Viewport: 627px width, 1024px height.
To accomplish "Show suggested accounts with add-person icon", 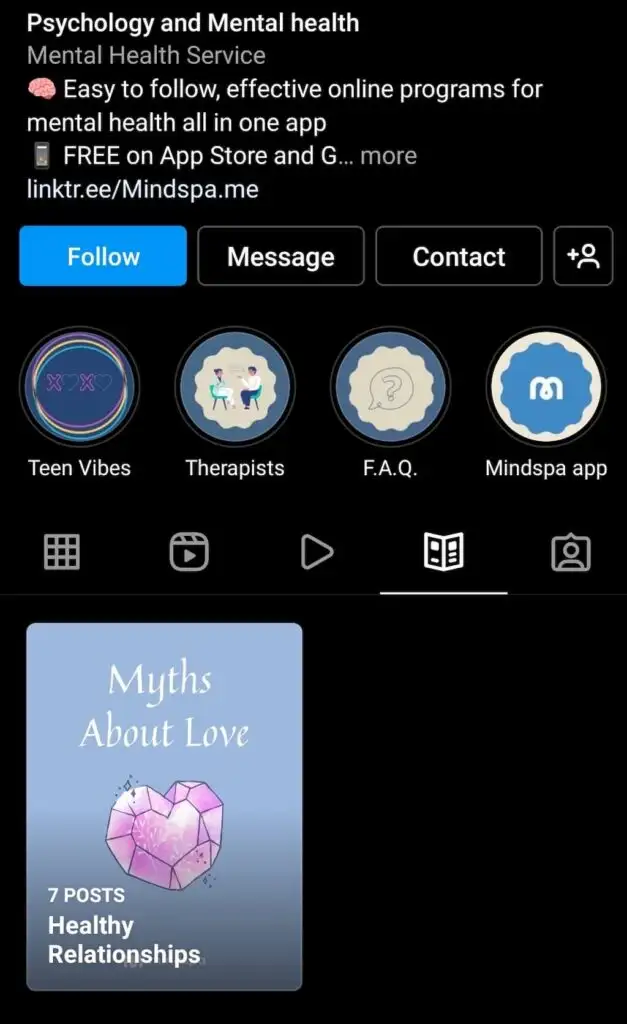I will click(x=583, y=256).
